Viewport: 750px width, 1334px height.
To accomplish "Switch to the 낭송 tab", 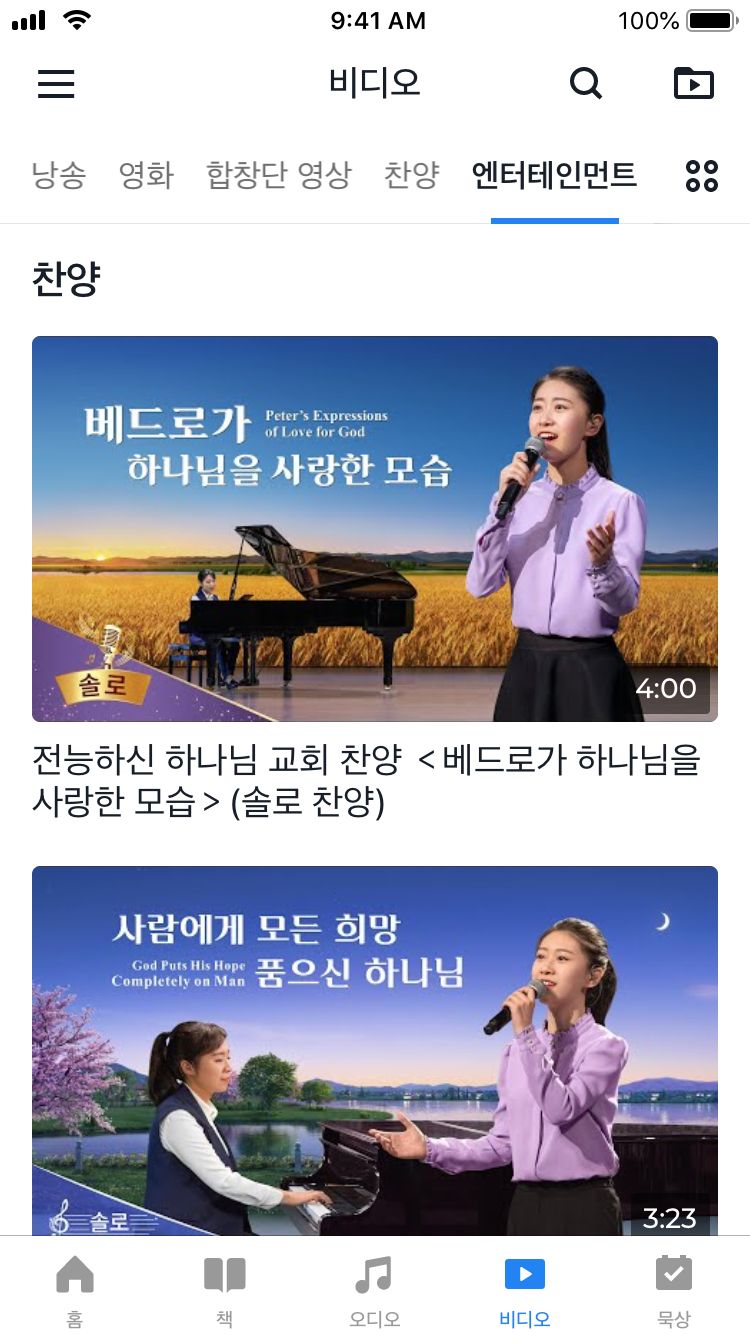I will coord(58,175).
